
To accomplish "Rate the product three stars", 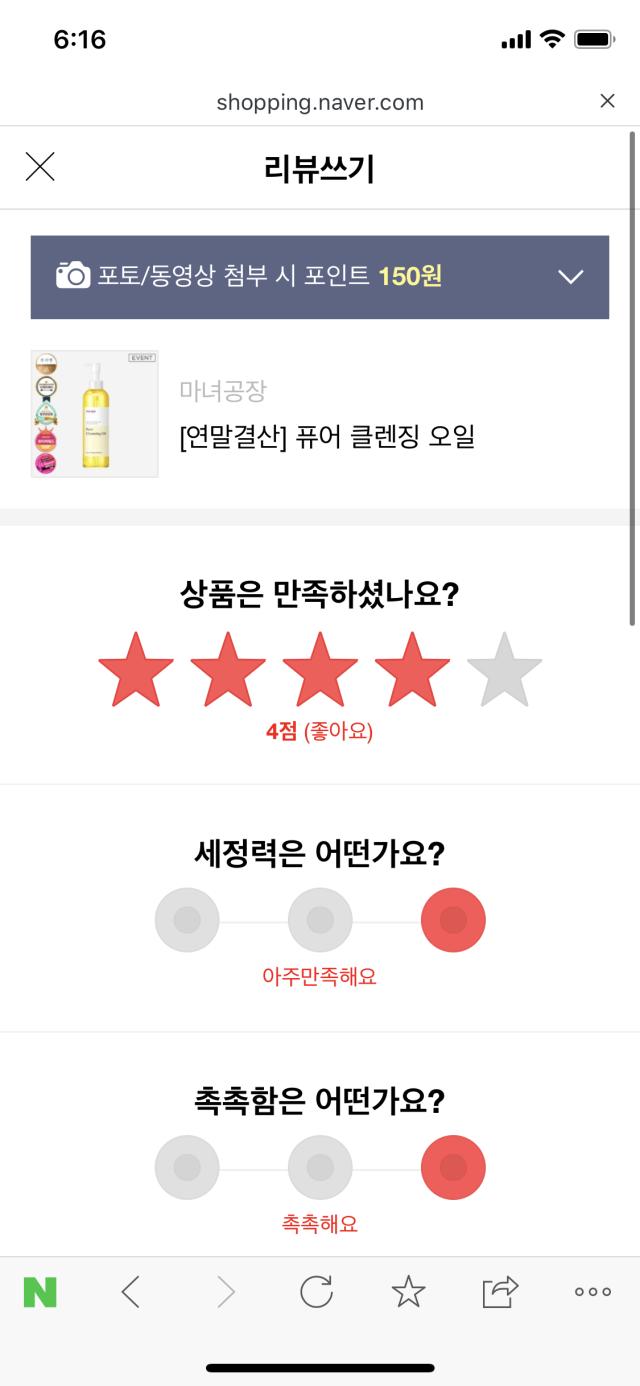I will pos(320,671).
